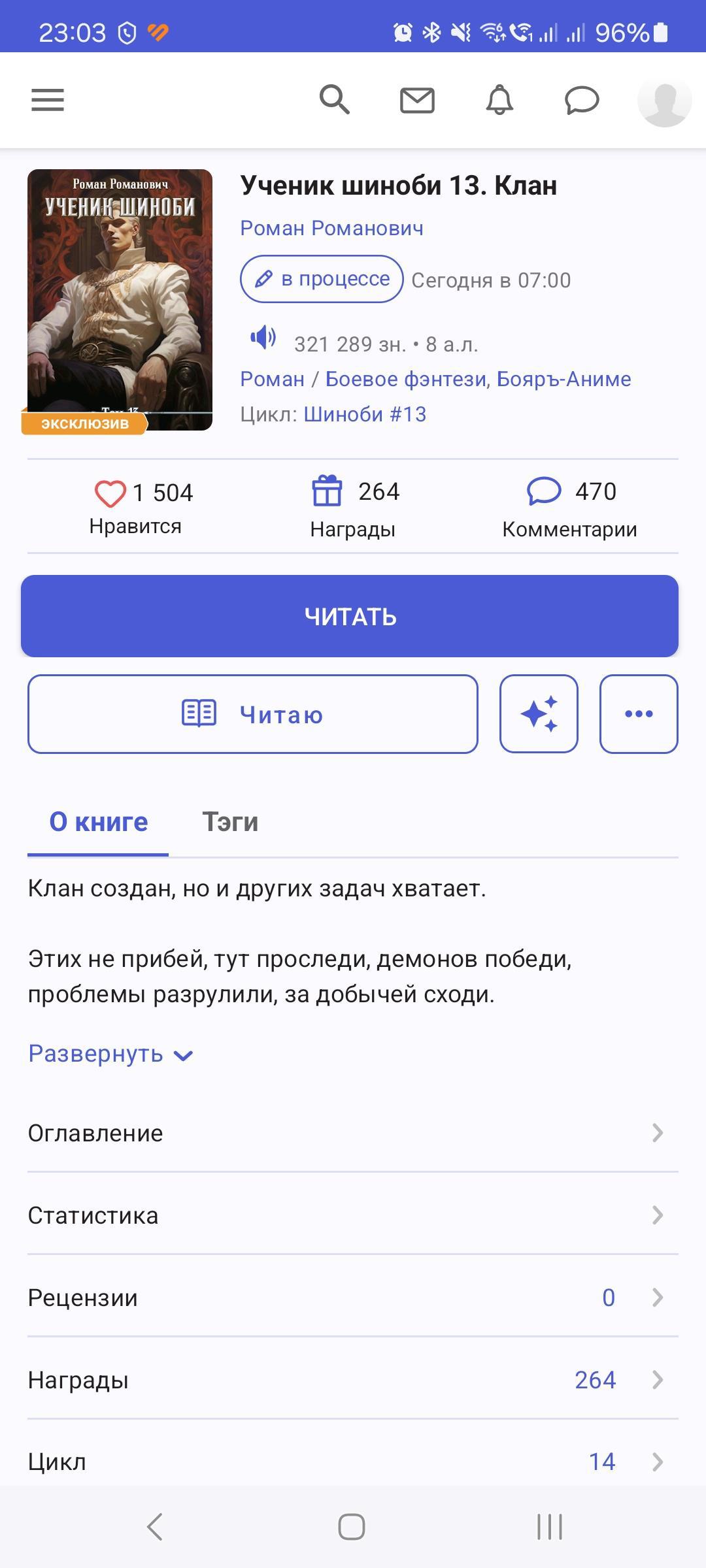Tap the sparkle stars button
Image resolution: width=706 pixels, height=1568 pixels.
539,714
